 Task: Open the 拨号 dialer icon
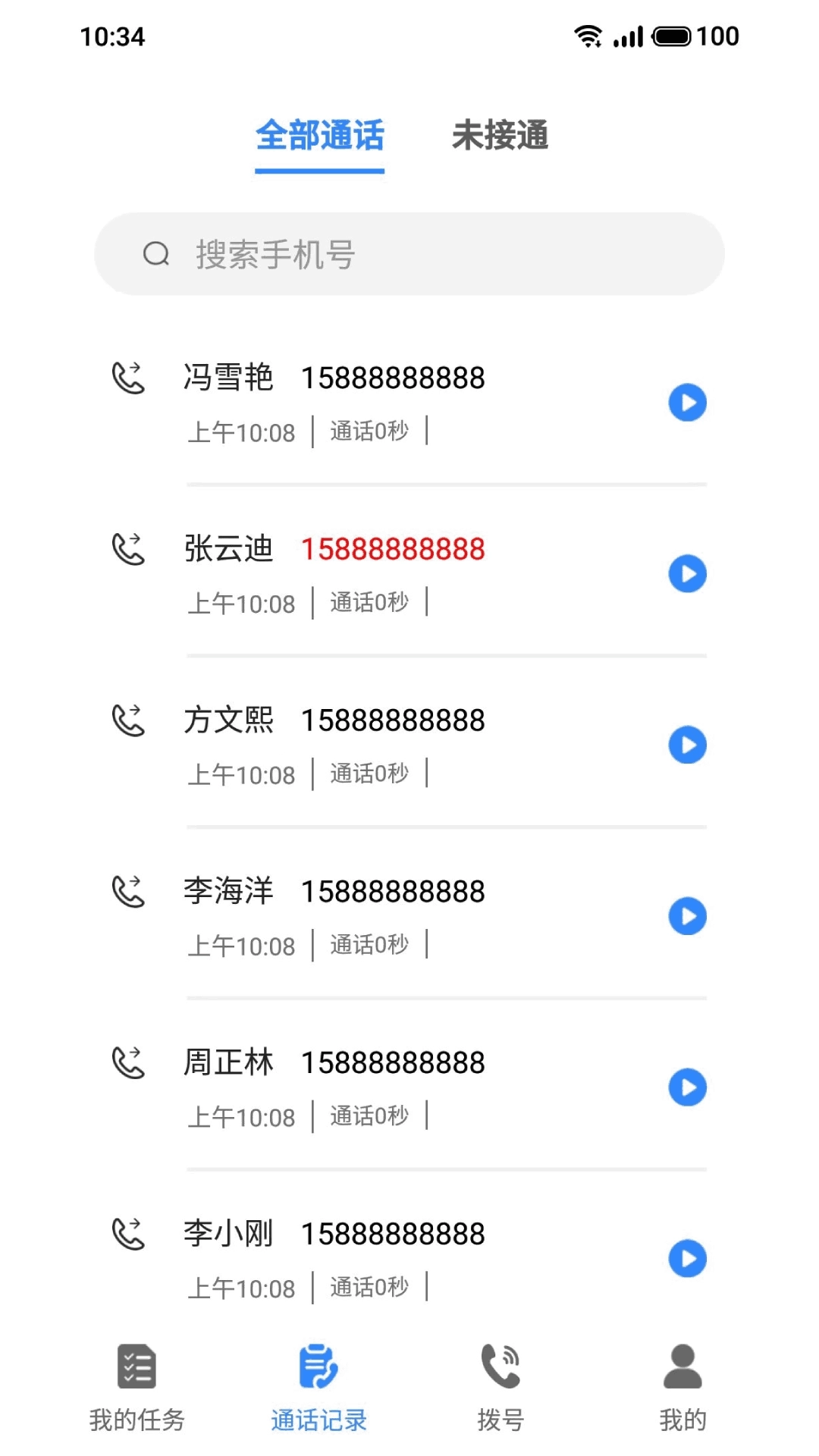click(500, 1365)
